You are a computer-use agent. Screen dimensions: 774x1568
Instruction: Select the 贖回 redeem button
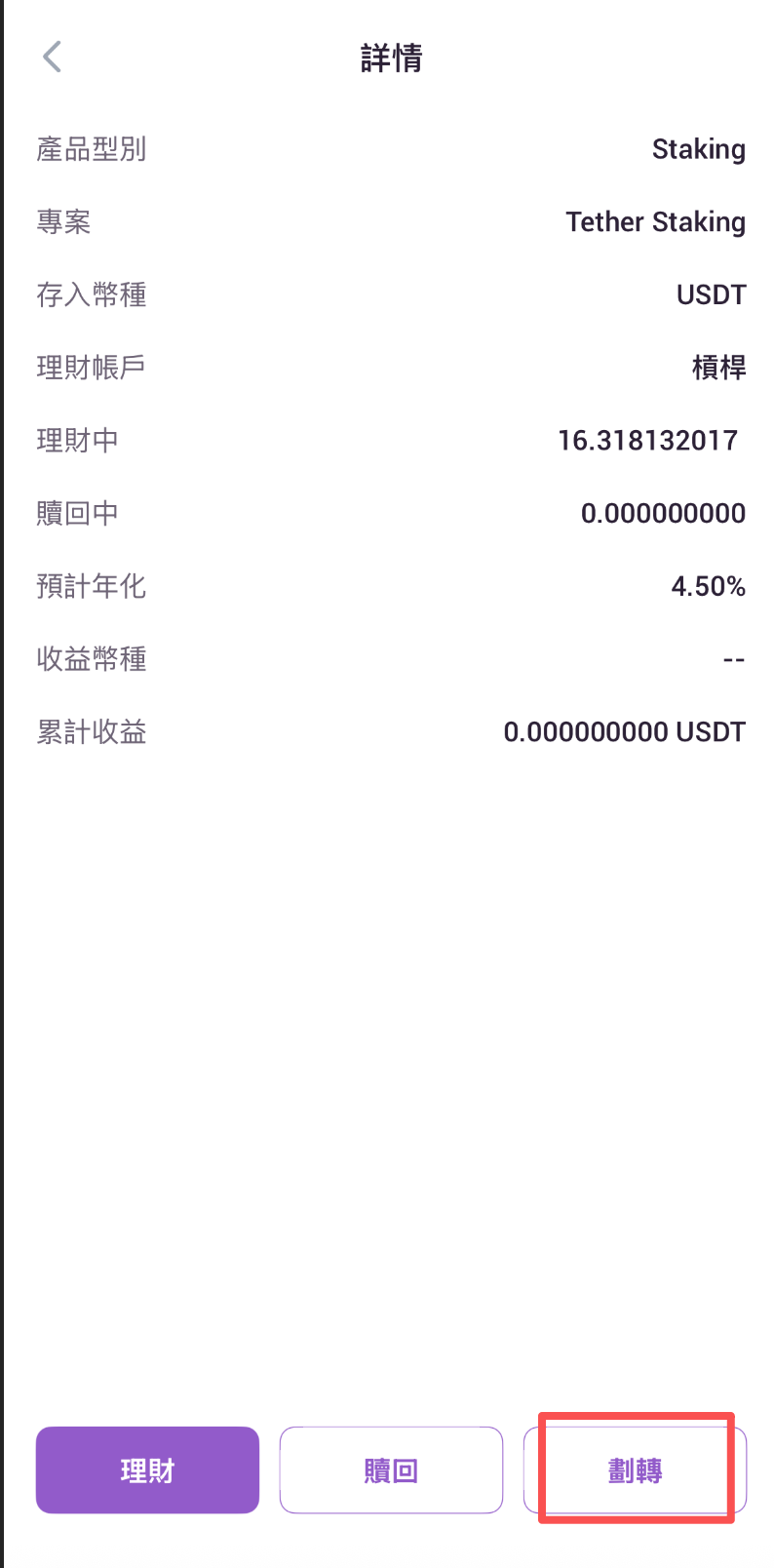(x=391, y=1470)
